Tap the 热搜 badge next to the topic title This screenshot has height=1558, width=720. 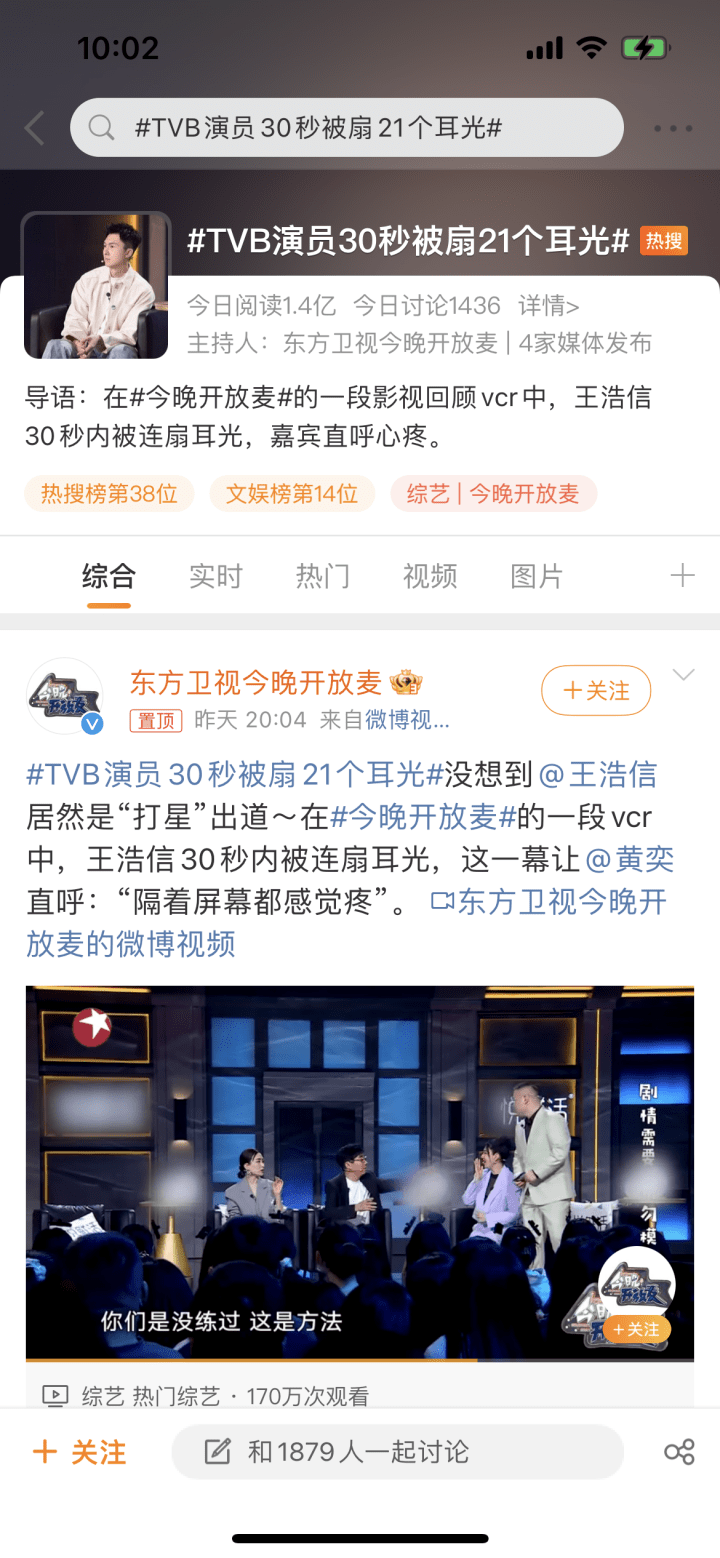tap(662, 241)
